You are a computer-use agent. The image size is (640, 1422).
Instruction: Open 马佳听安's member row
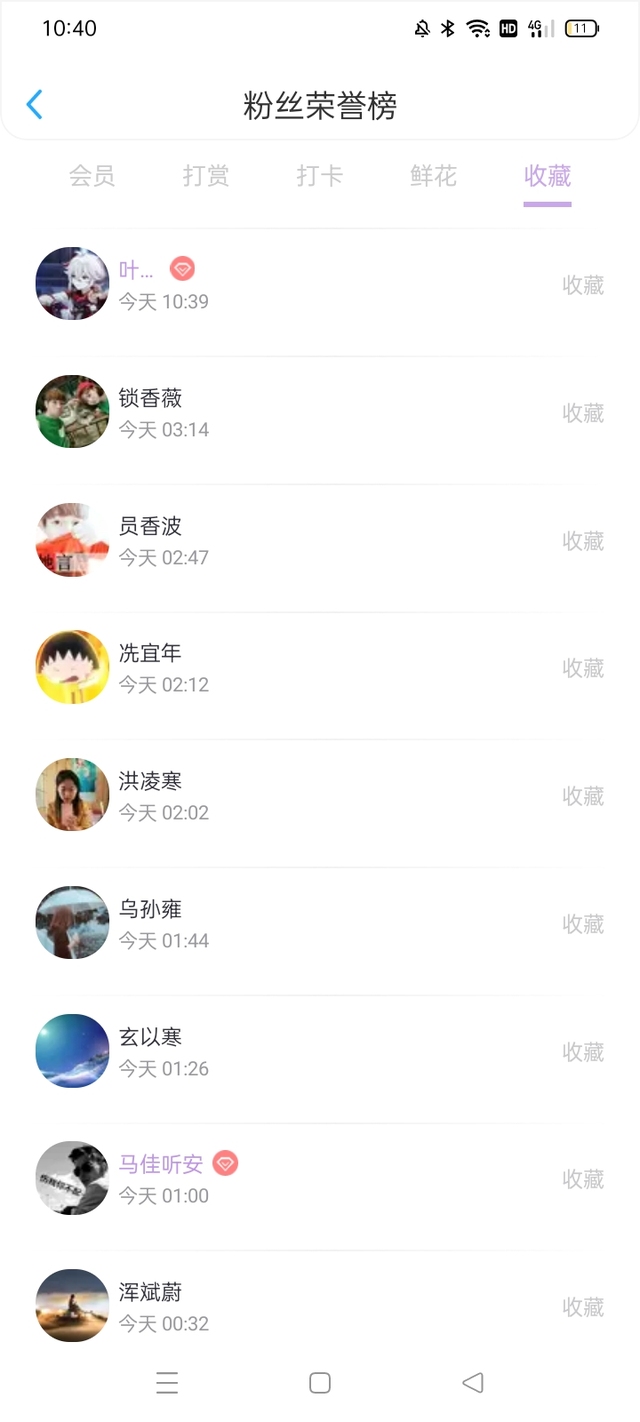point(320,1178)
